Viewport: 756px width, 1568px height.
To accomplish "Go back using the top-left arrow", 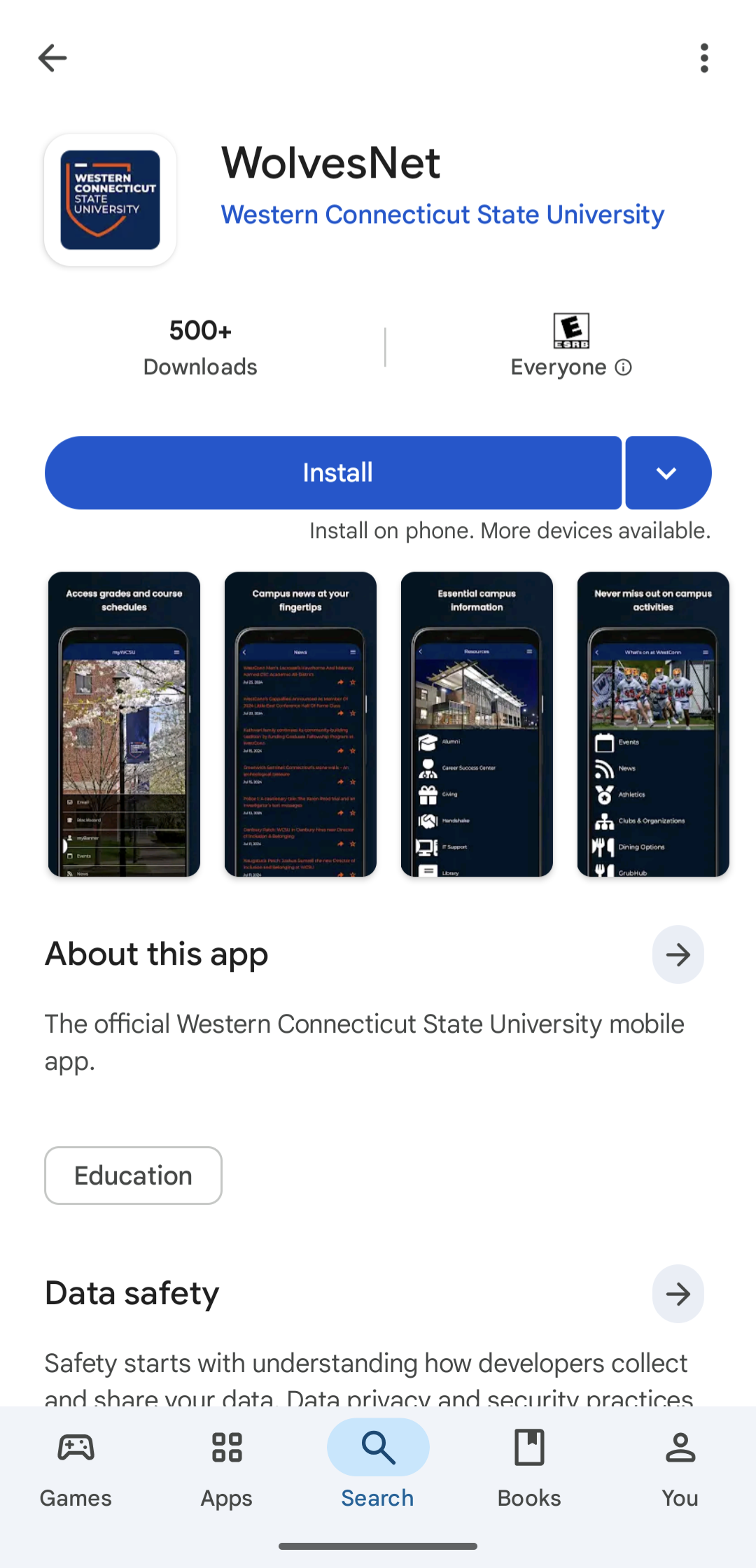I will (x=52, y=58).
